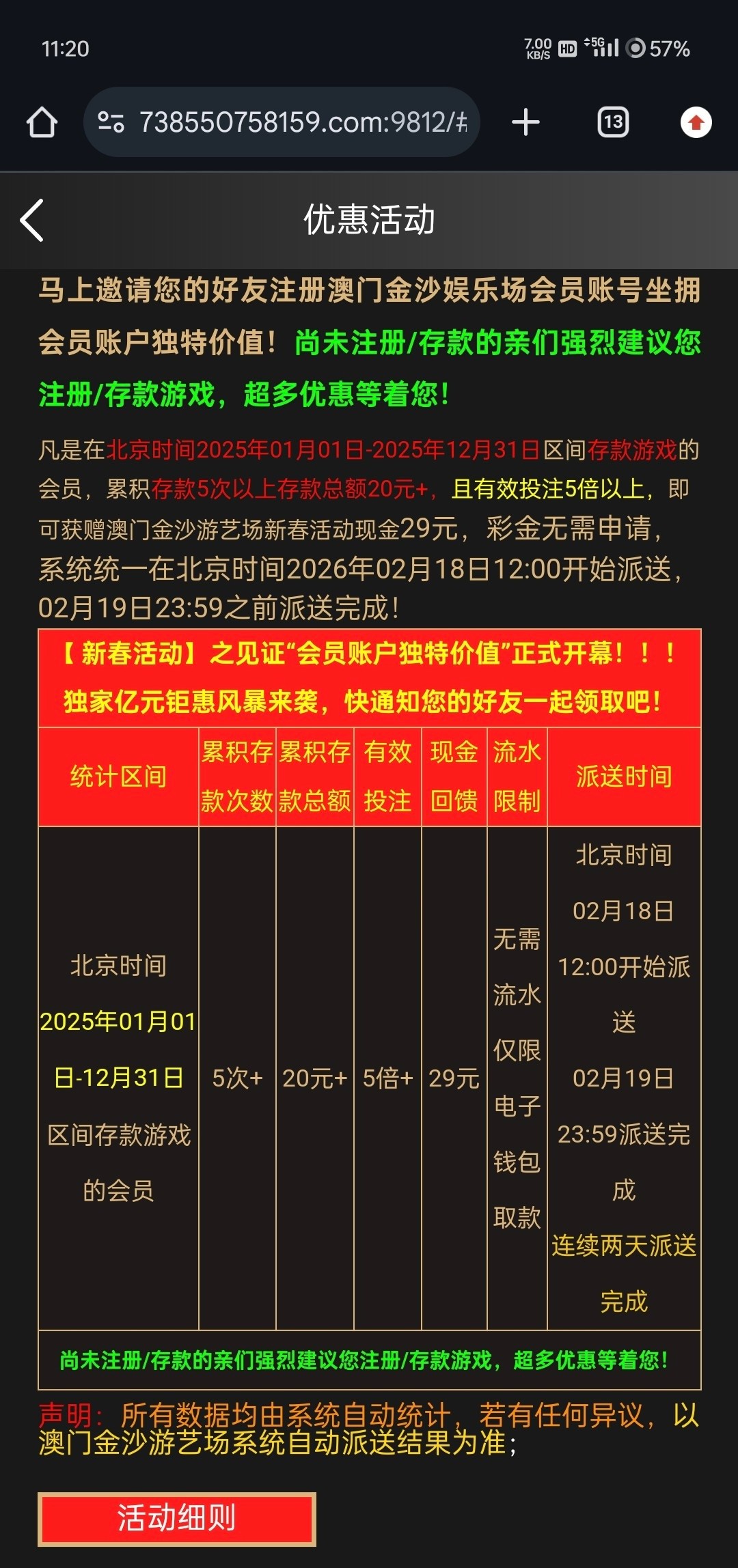Tap the red upward arrow update icon
Viewport: 738px width, 1568px height.
(696, 123)
